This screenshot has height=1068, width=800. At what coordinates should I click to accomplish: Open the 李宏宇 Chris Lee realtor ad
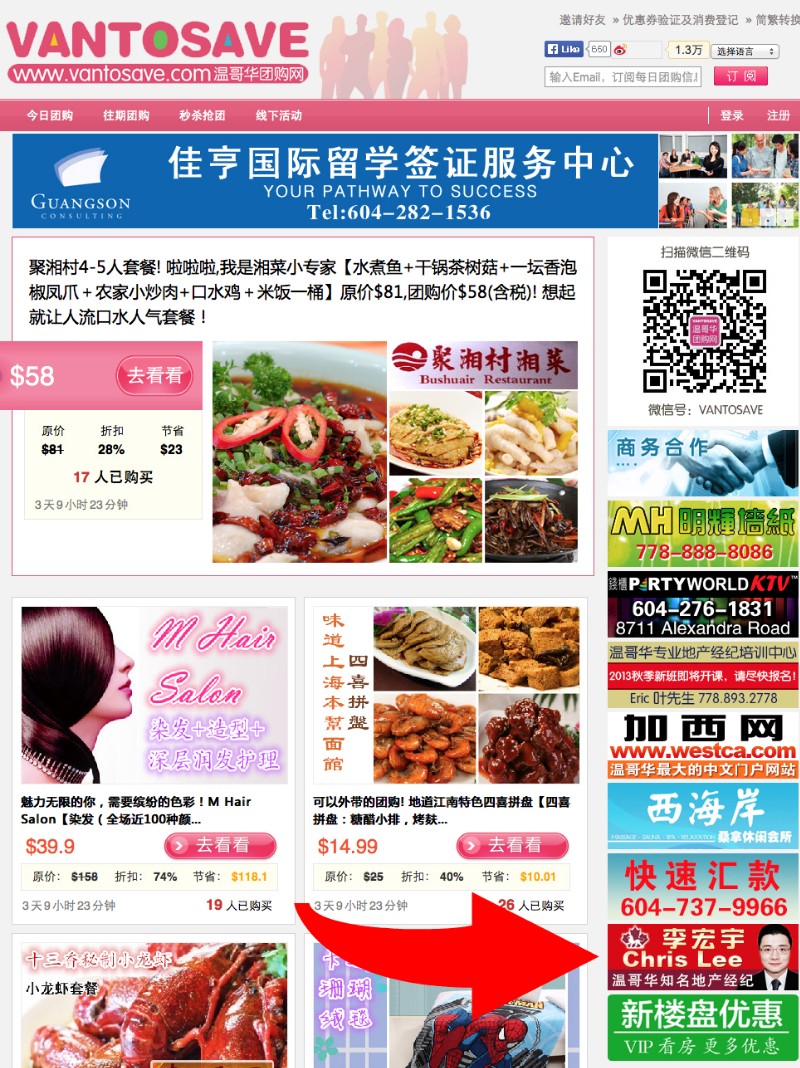pyautogui.click(x=703, y=958)
